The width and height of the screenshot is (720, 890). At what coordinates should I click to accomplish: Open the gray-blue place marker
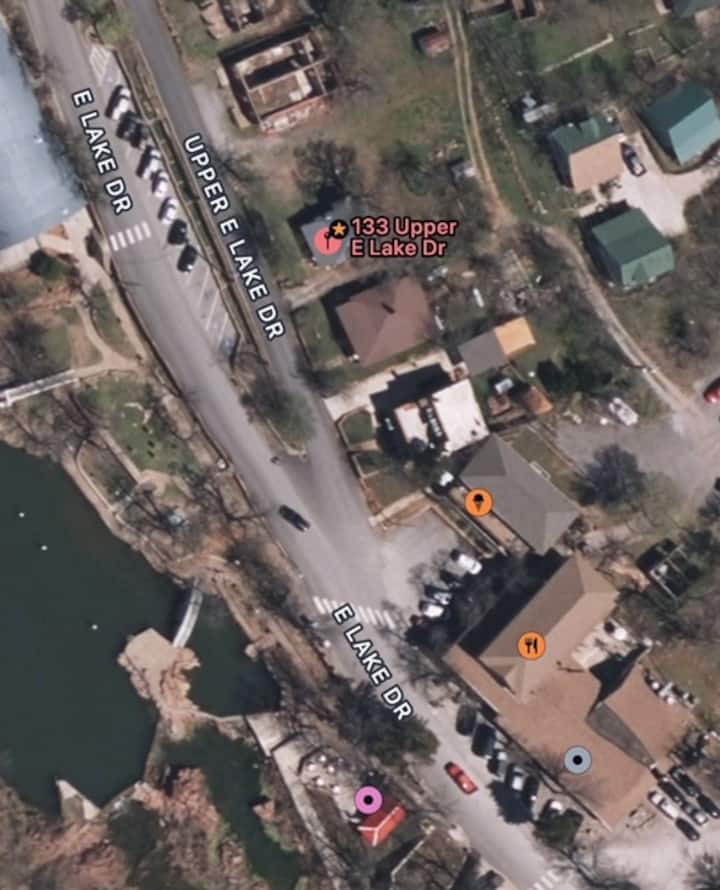(x=577, y=760)
